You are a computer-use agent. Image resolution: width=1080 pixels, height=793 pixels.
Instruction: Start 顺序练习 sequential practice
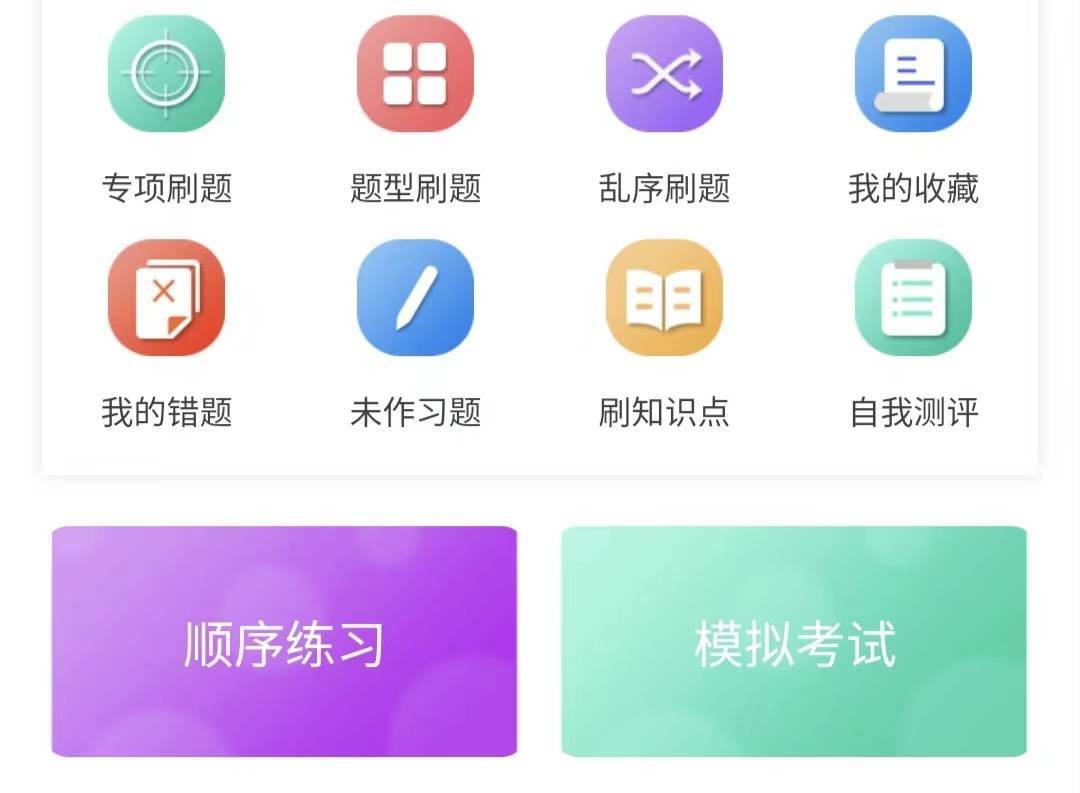tap(285, 642)
